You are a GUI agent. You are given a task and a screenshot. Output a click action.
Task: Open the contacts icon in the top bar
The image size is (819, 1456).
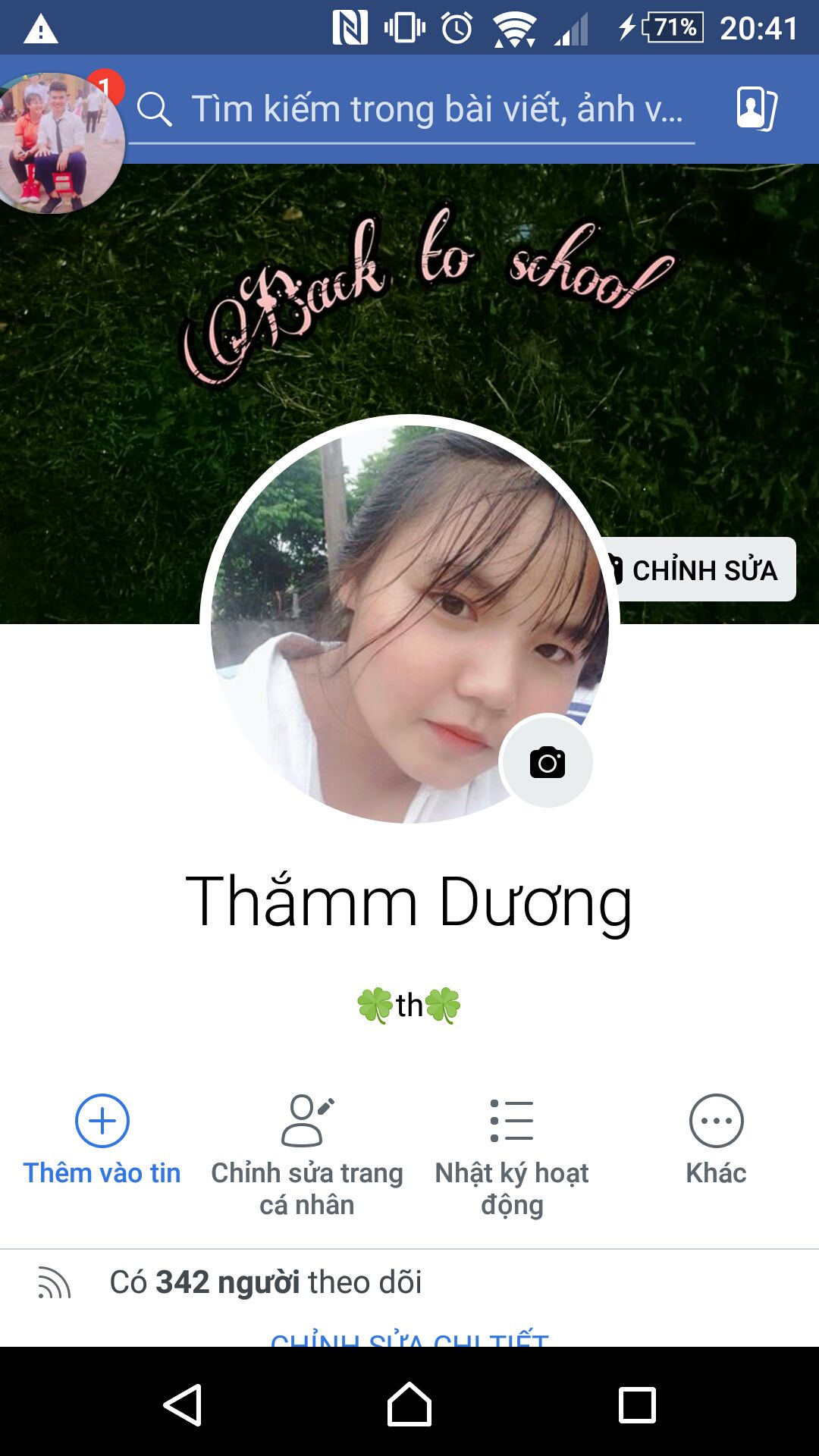click(756, 109)
